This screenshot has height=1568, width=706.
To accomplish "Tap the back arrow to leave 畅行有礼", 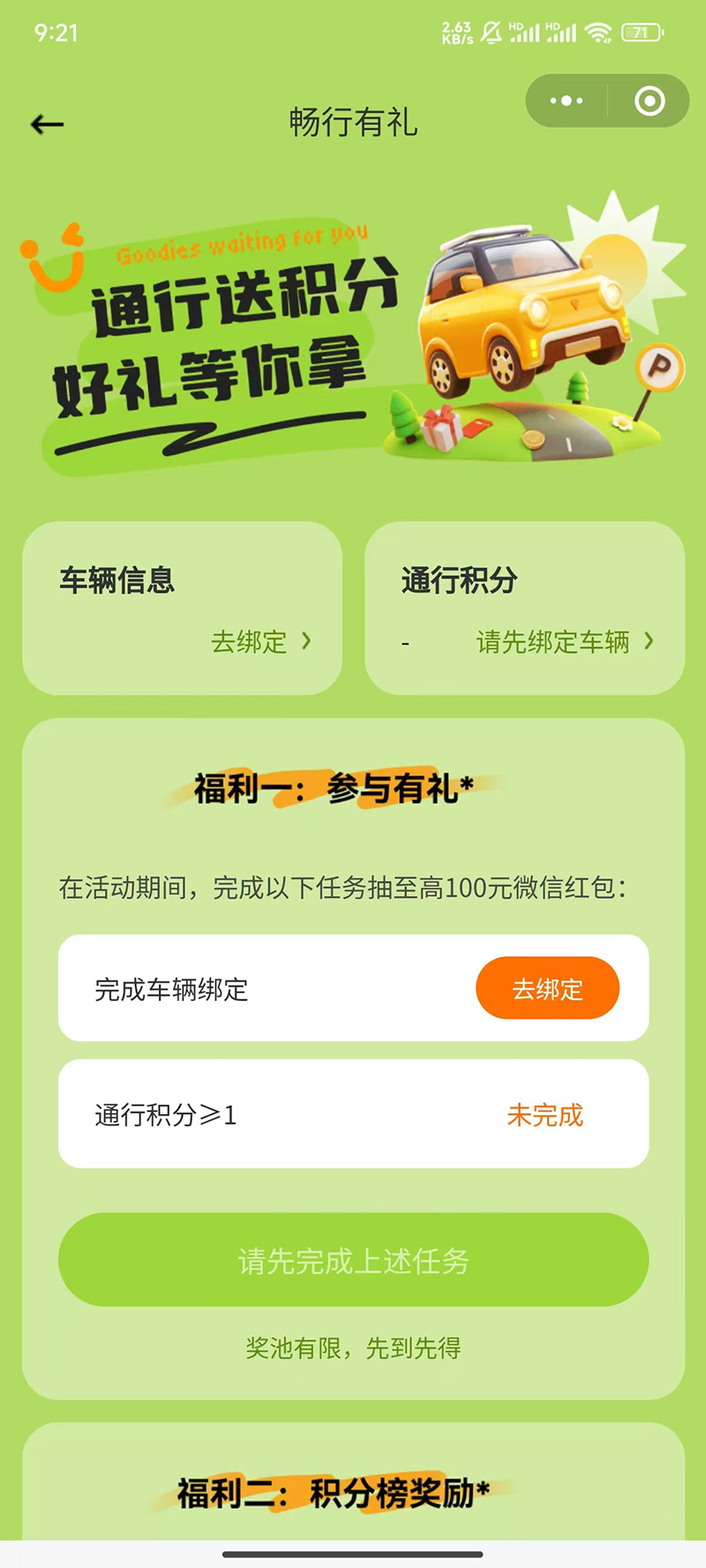I will click(x=46, y=123).
